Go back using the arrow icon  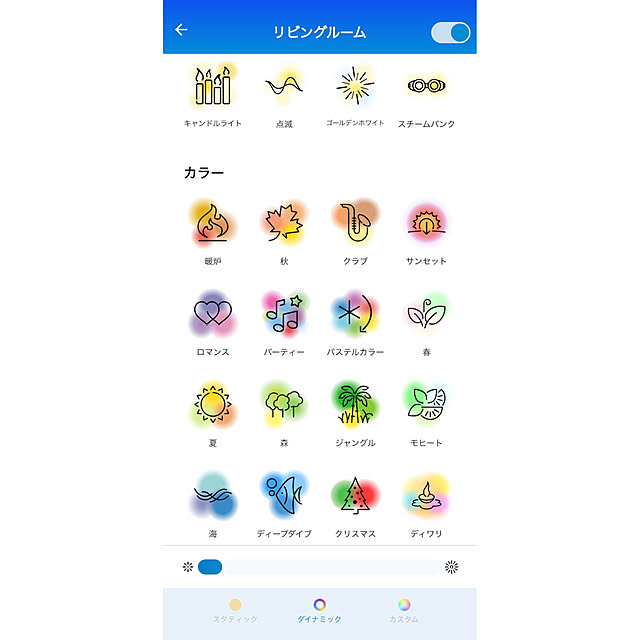point(181,30)
